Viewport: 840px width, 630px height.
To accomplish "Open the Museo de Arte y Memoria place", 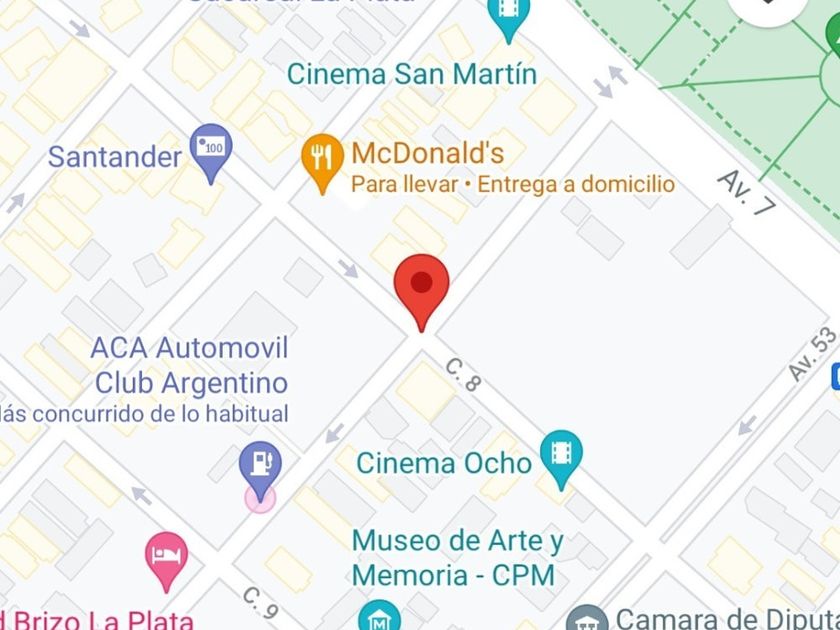I will 457,558.
